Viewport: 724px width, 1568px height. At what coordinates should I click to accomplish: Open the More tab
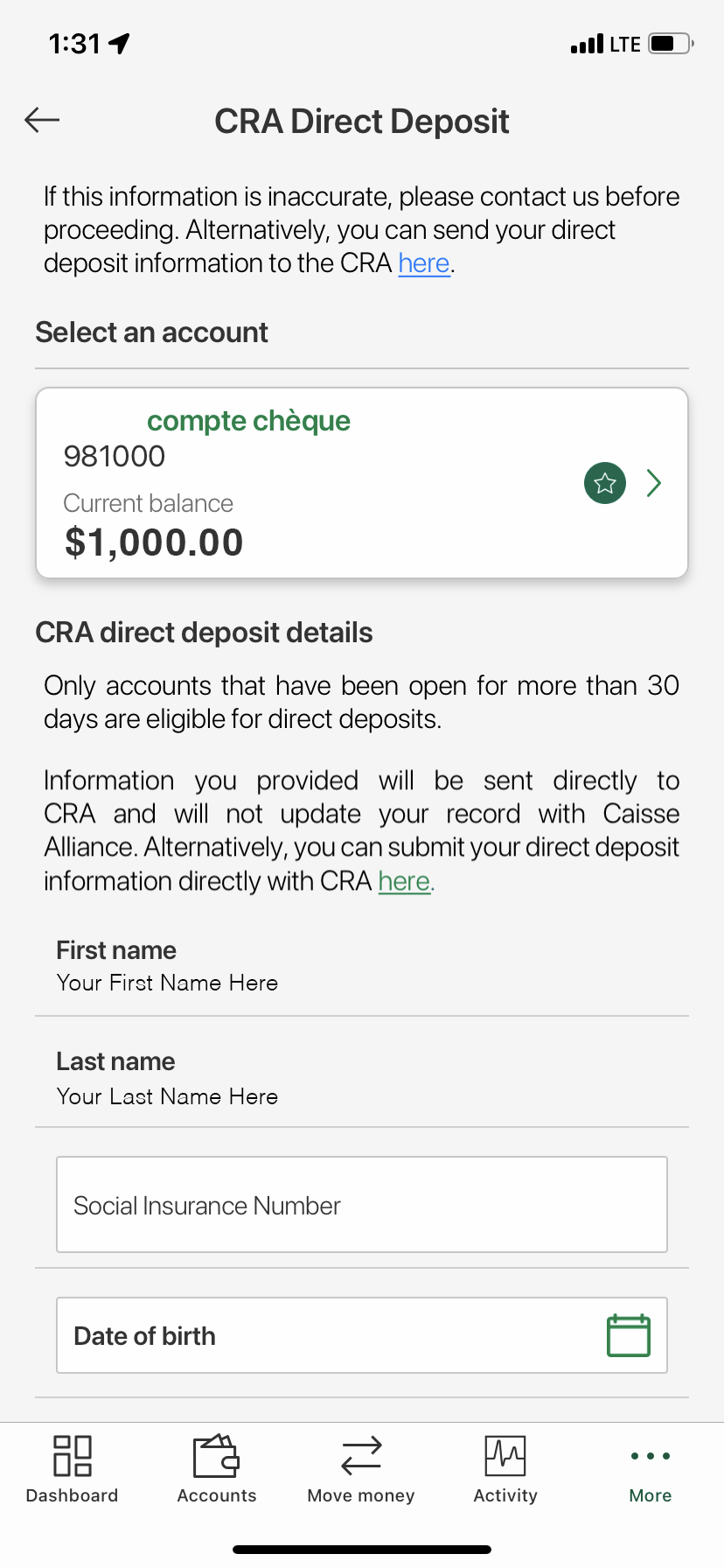651,1470
